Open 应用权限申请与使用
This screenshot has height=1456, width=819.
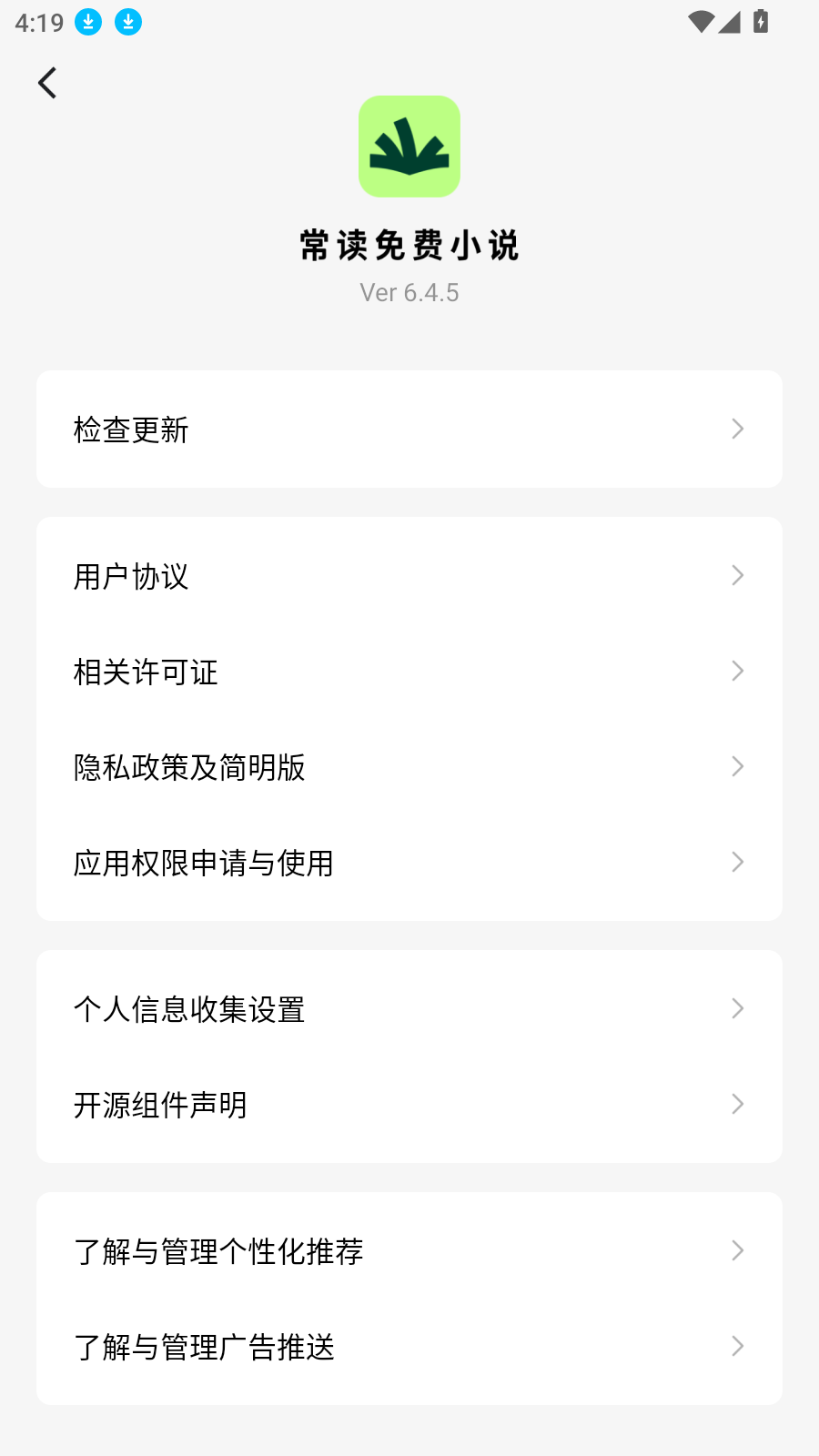coord(204,862)
